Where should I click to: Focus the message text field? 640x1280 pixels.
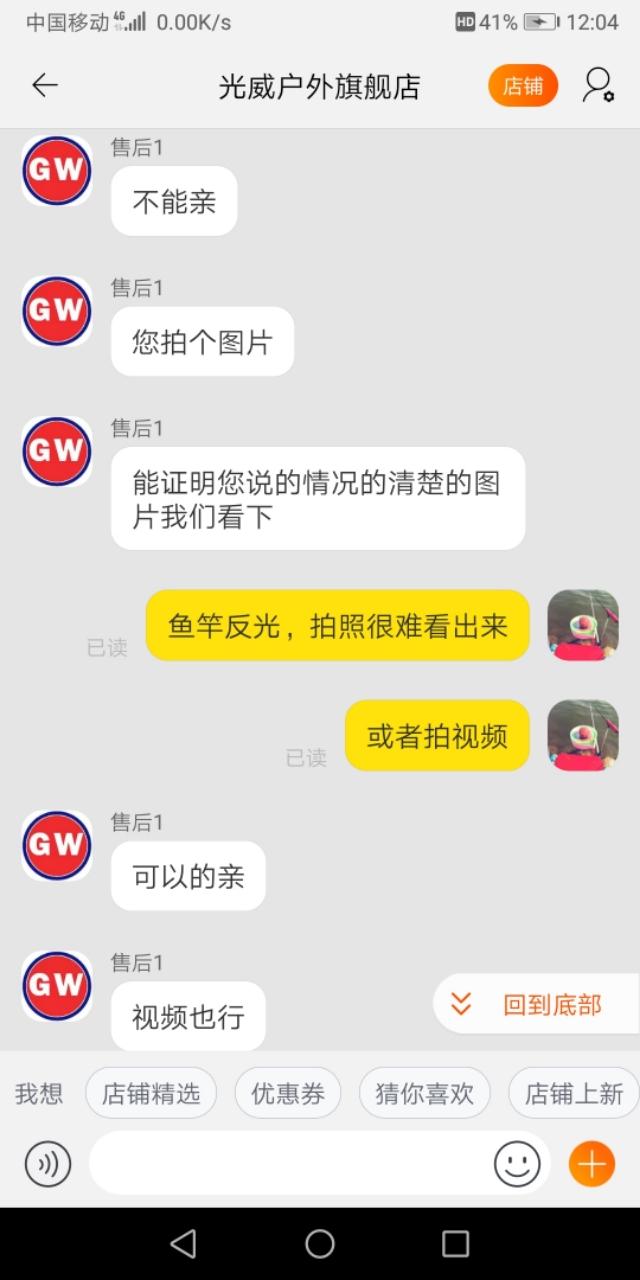click(290, 1164)
